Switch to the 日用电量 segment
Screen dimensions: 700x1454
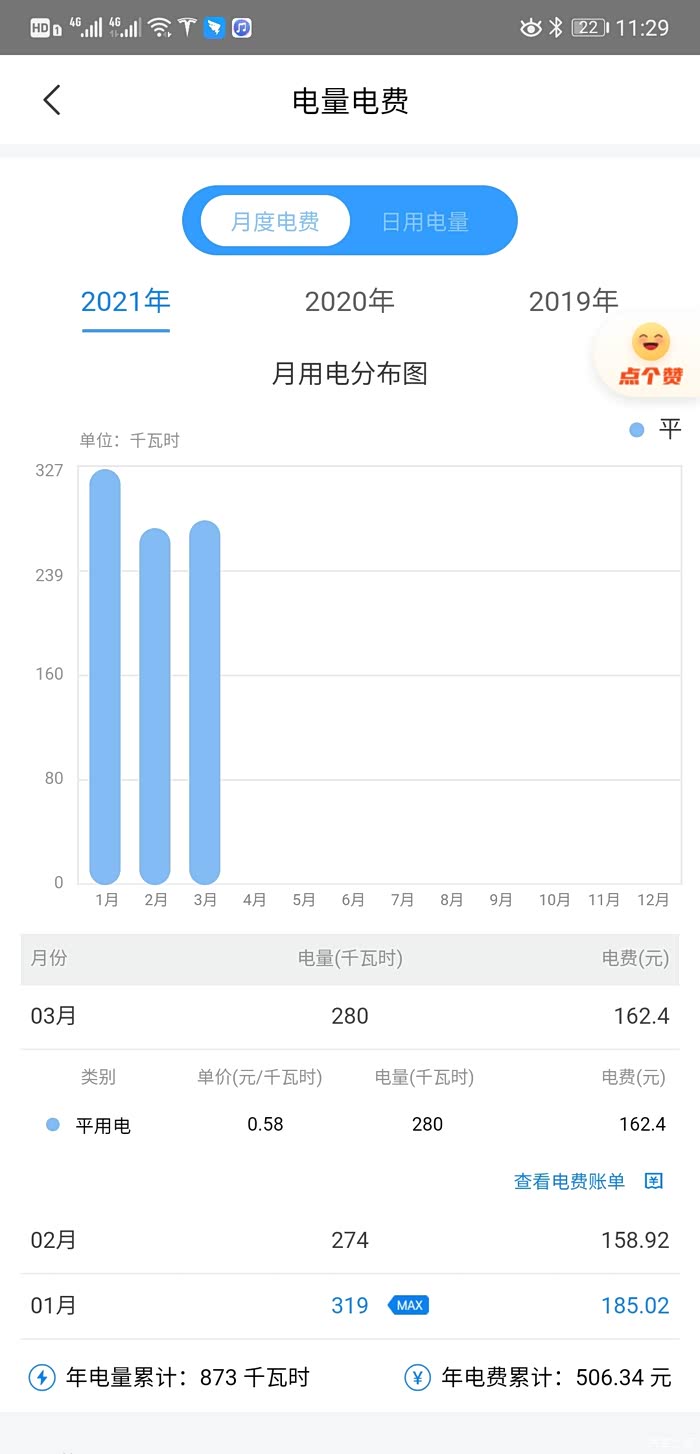tap(425, 221)
